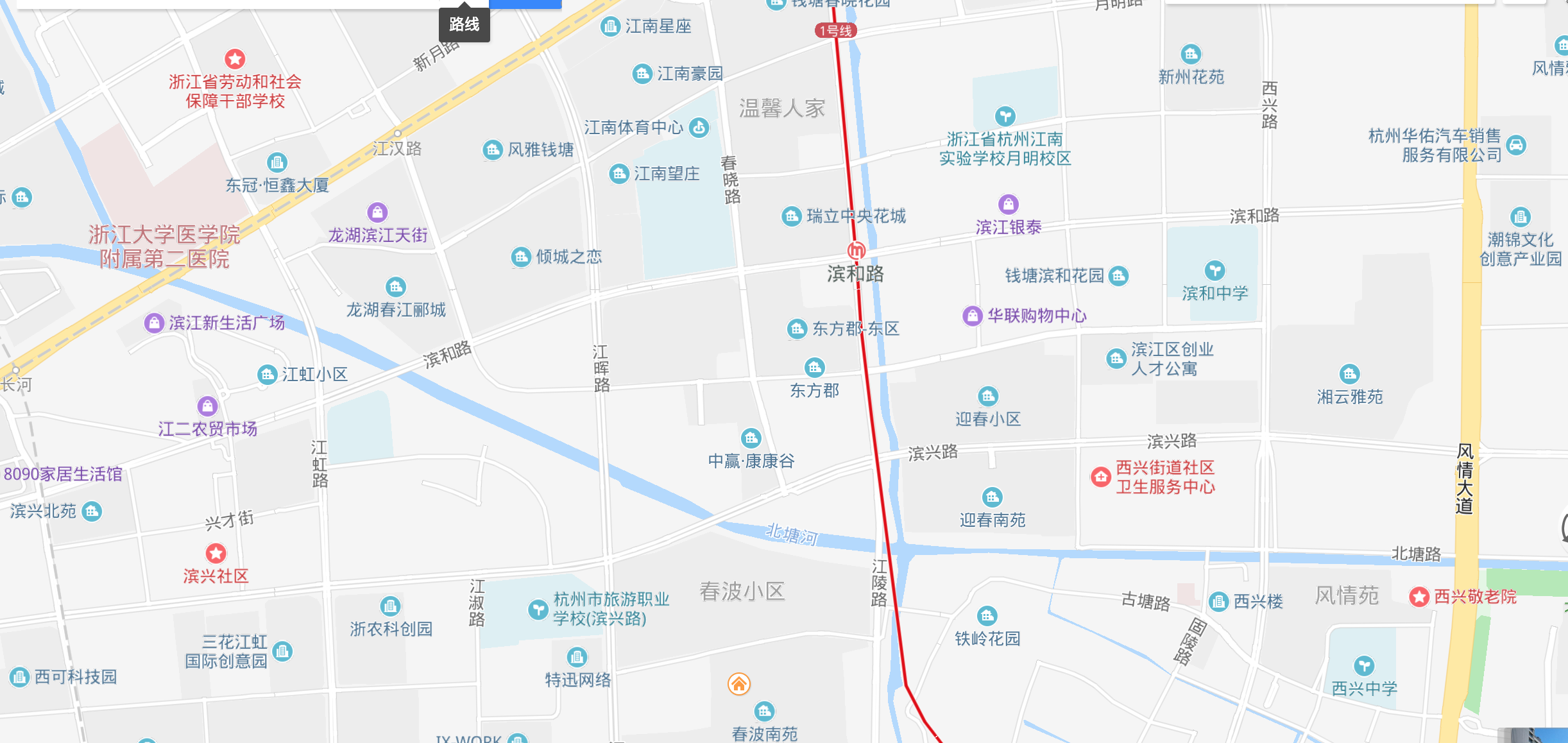
Task: Select the 铁岭花园 residential marker
Action: (987, 617)
